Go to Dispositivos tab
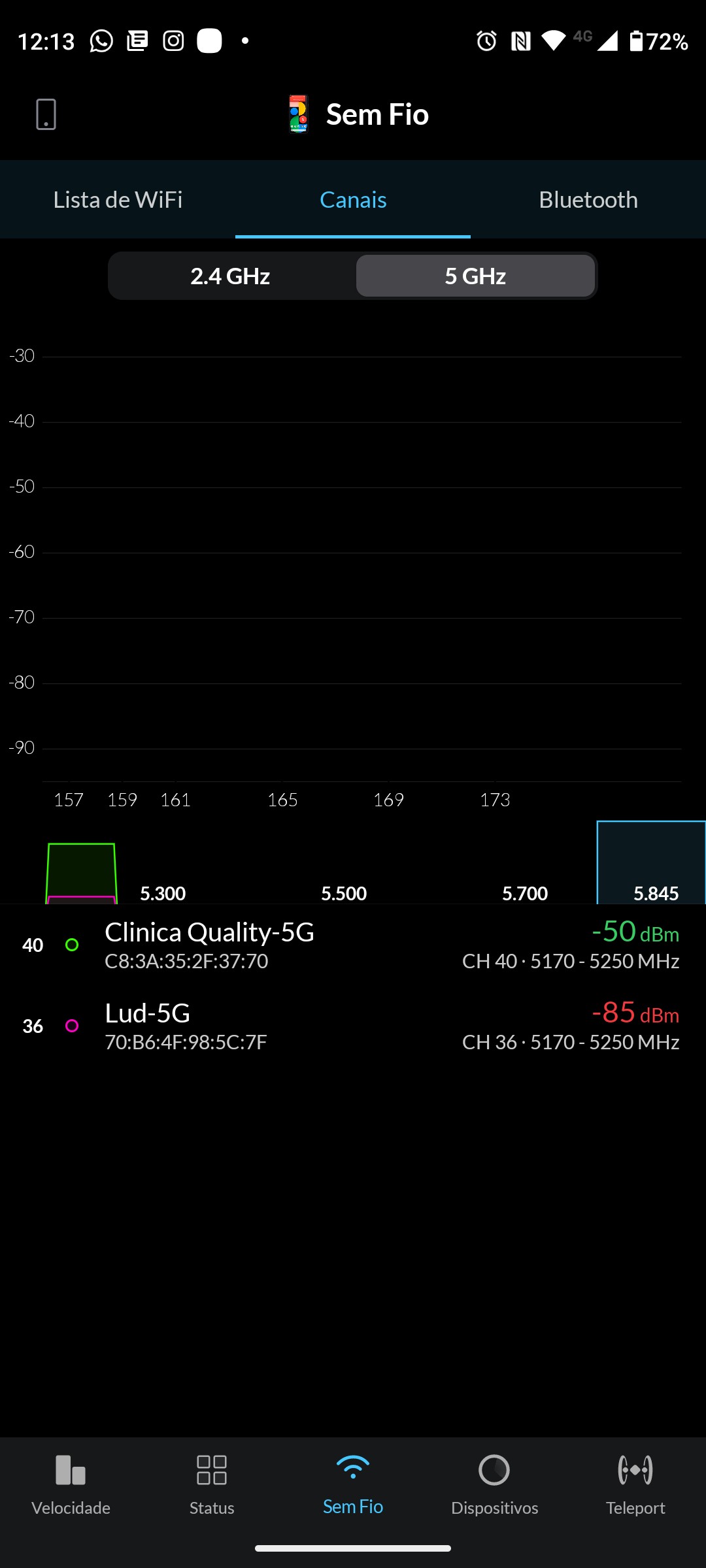 point(494,1484)
